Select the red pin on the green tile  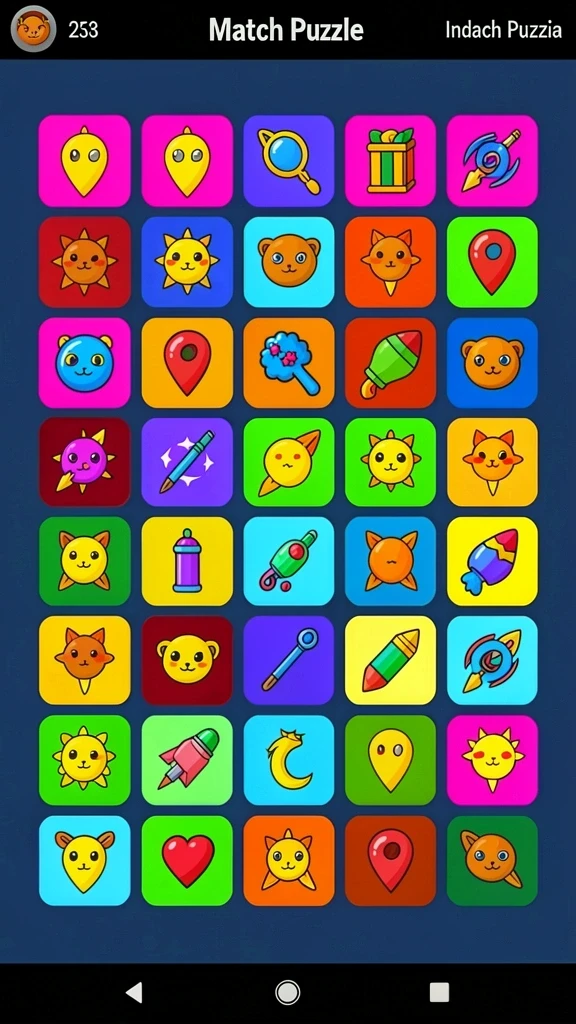[492, 262]
